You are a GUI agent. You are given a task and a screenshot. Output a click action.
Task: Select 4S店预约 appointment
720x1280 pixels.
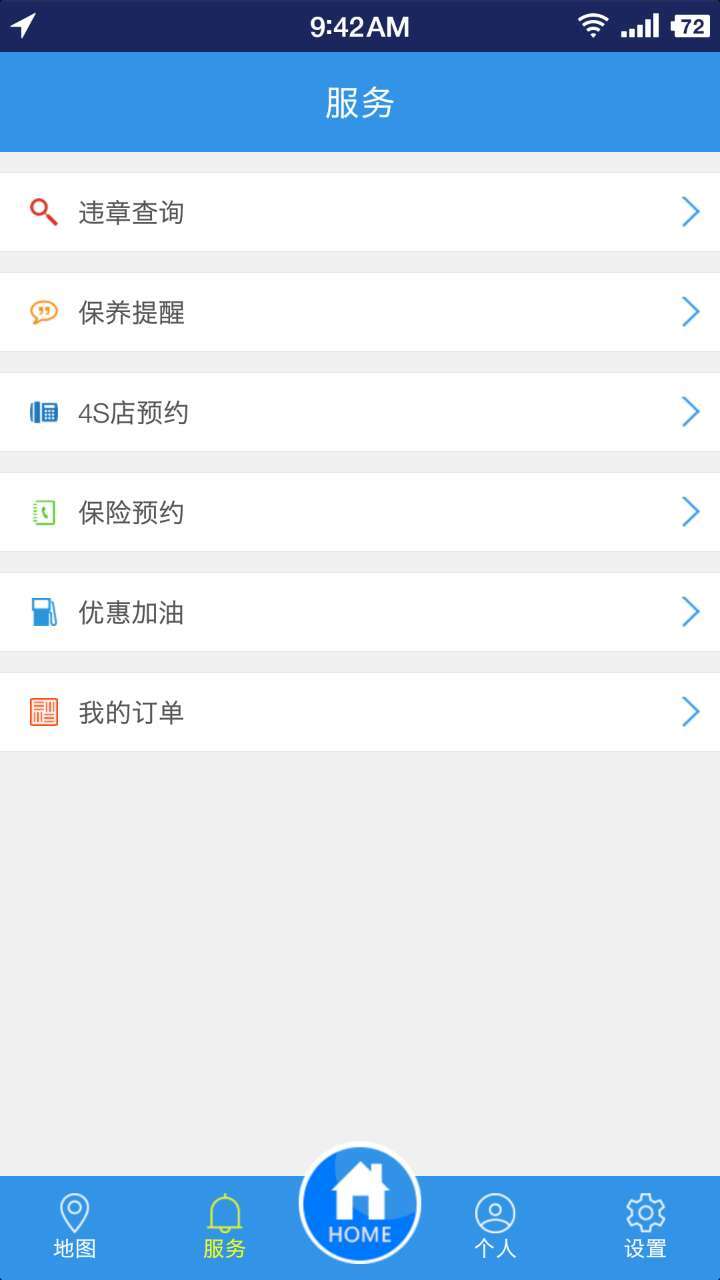pyautogui.click(x=360, y=412)
